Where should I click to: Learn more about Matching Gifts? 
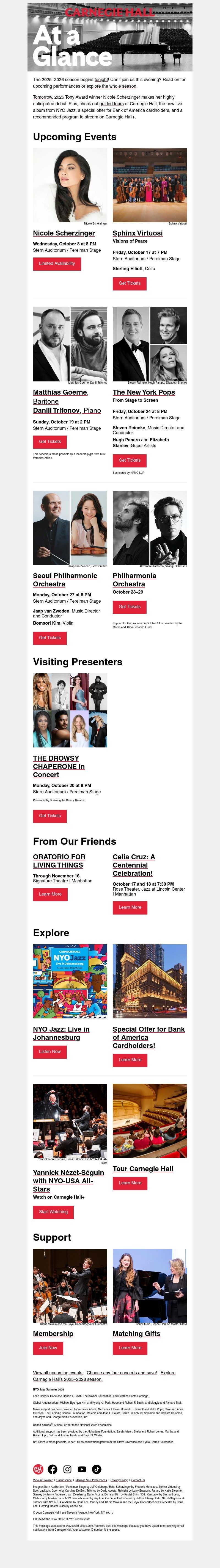[130, 1348]
